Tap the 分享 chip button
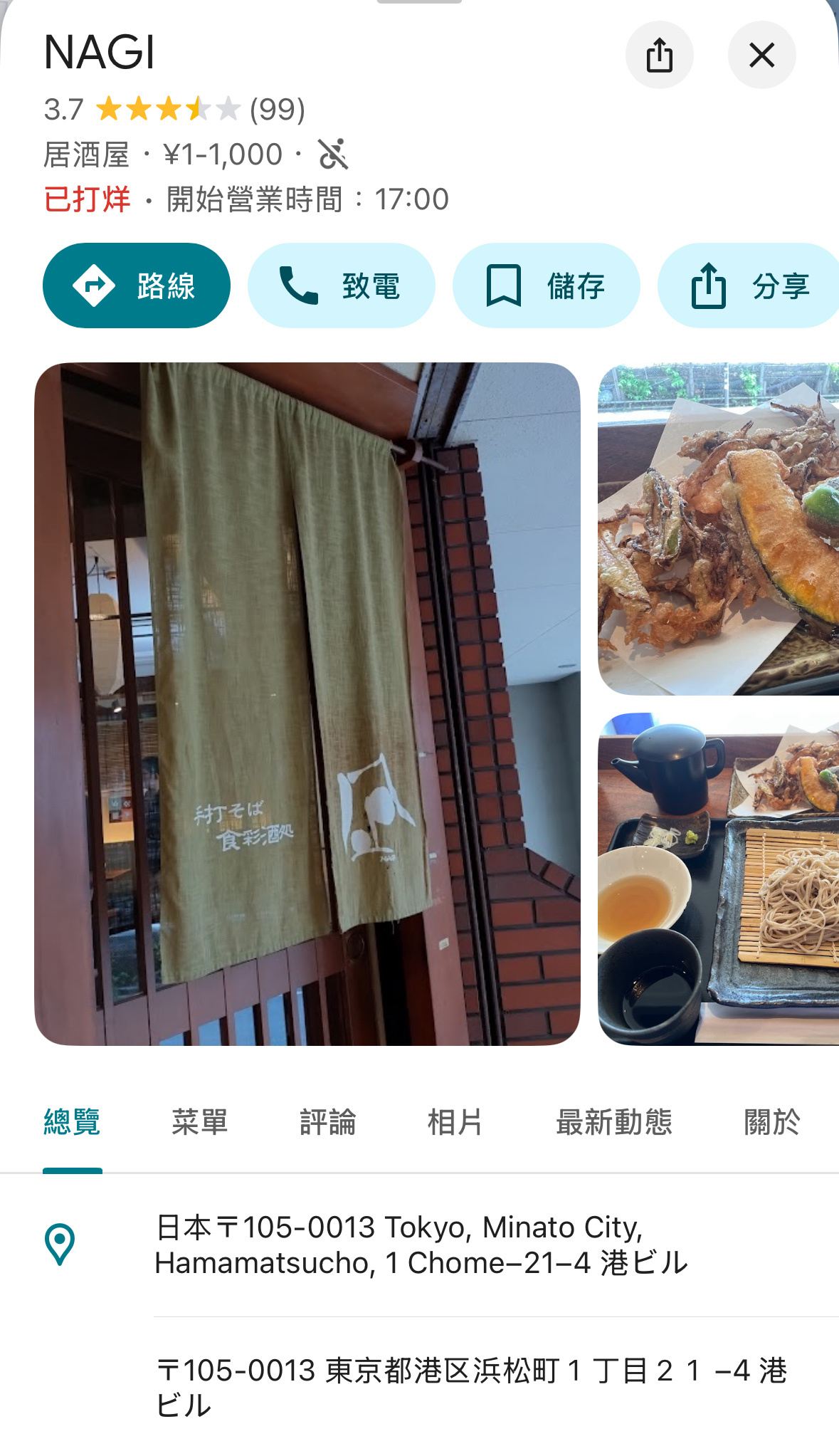 749,286
